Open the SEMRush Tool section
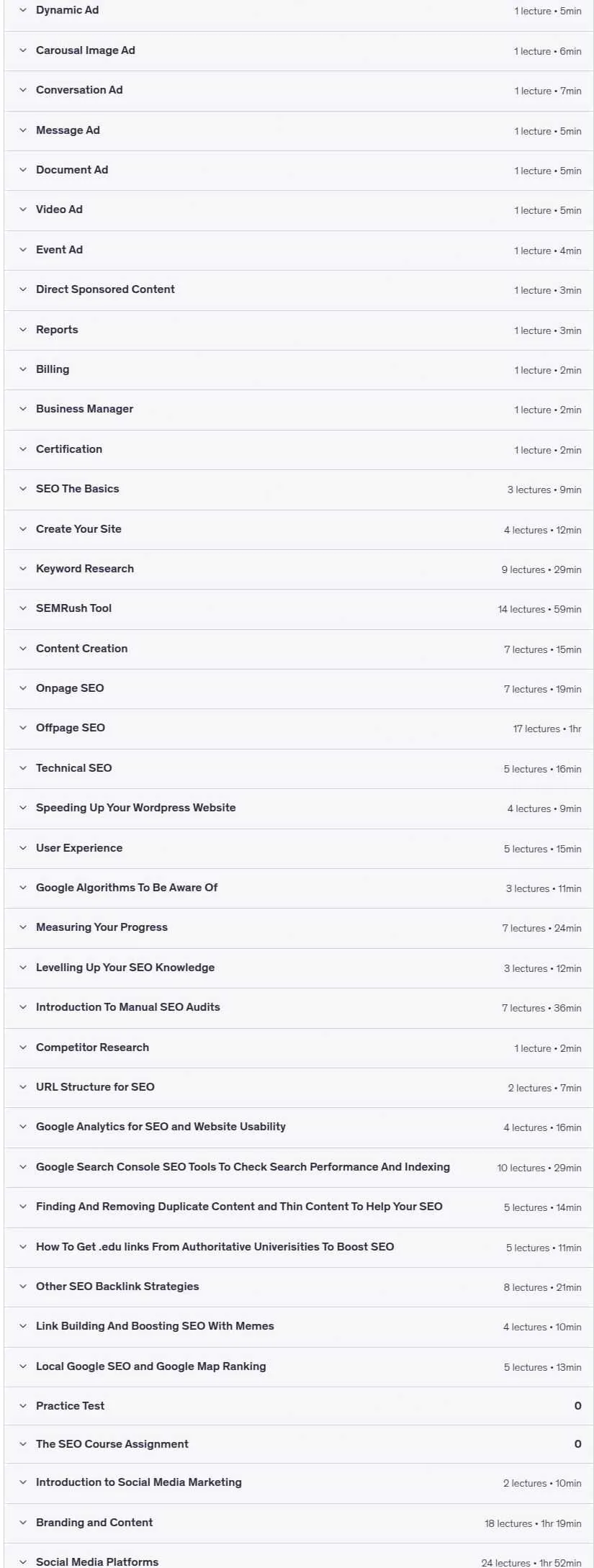This screenshot has width=594, height=1568. tap(299, 609)
